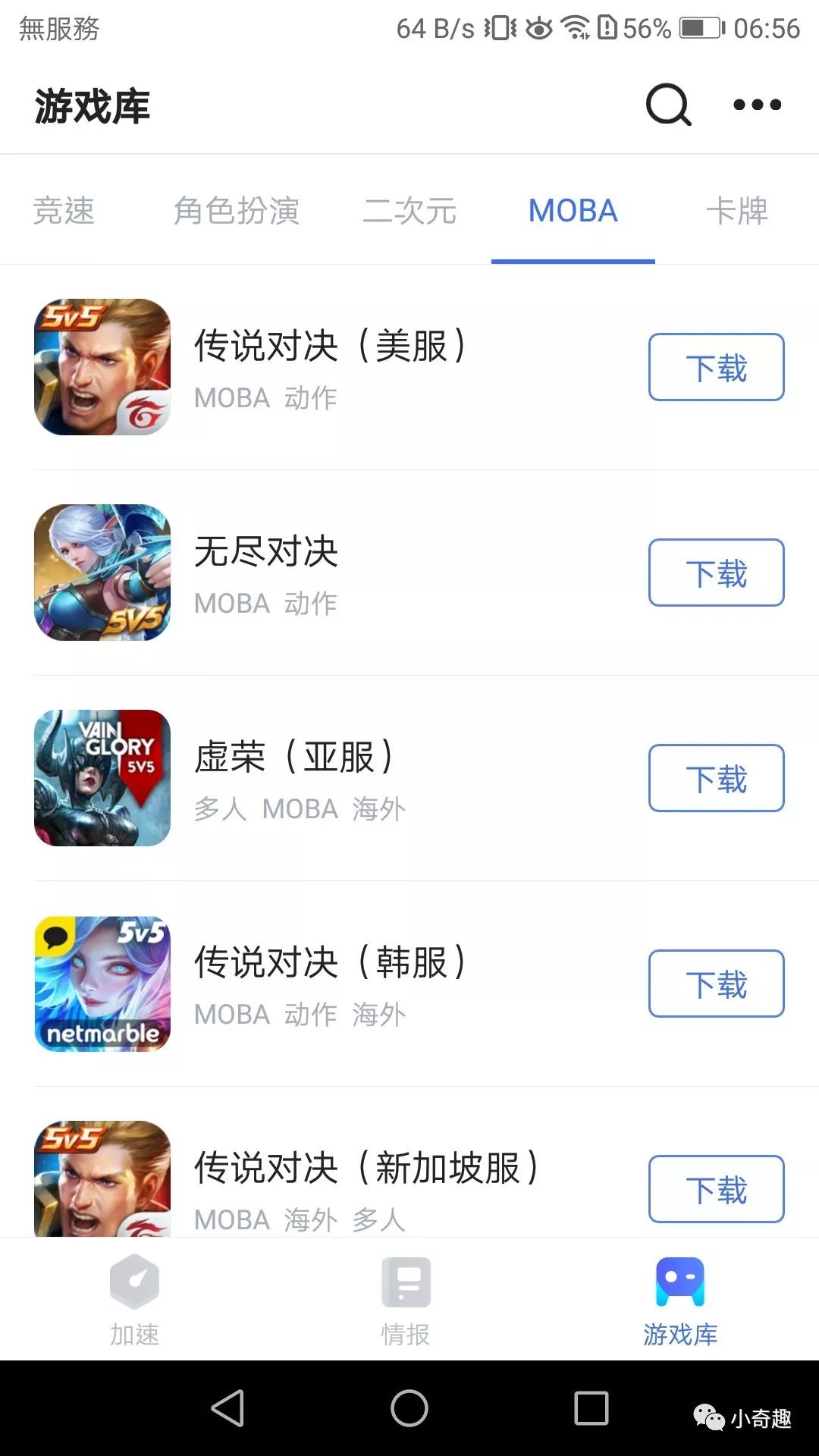Screen dimensions: 819x1456
Task: Open the search icon in the header
Action: [668, 105]
